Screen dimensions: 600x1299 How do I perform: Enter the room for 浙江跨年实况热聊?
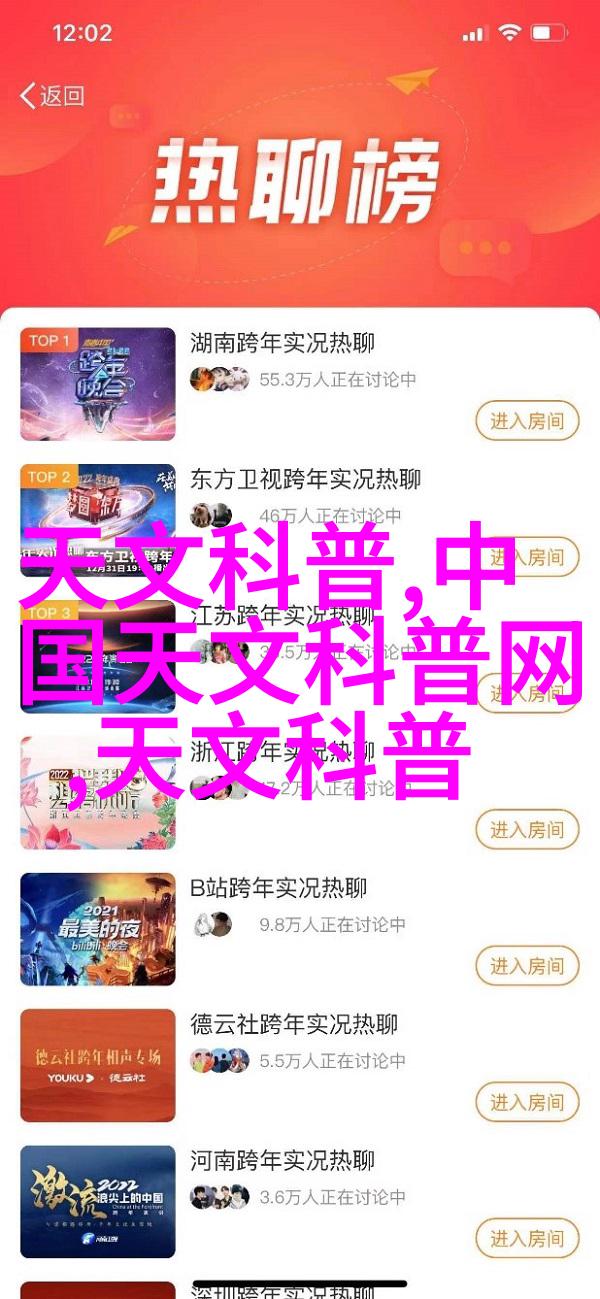point(527,829)
